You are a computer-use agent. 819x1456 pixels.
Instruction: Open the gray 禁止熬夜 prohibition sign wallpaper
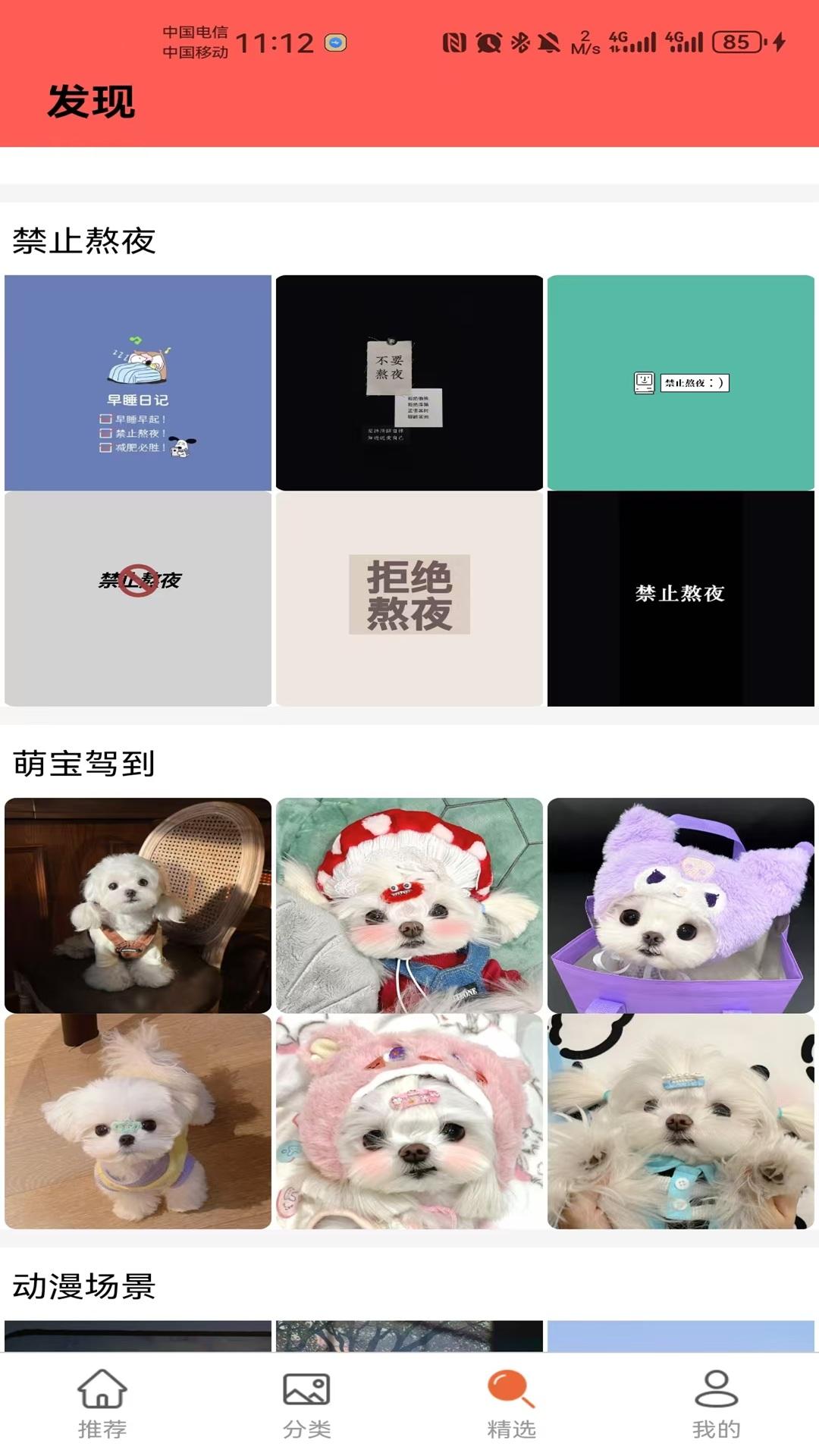click(x=138, y=599)
